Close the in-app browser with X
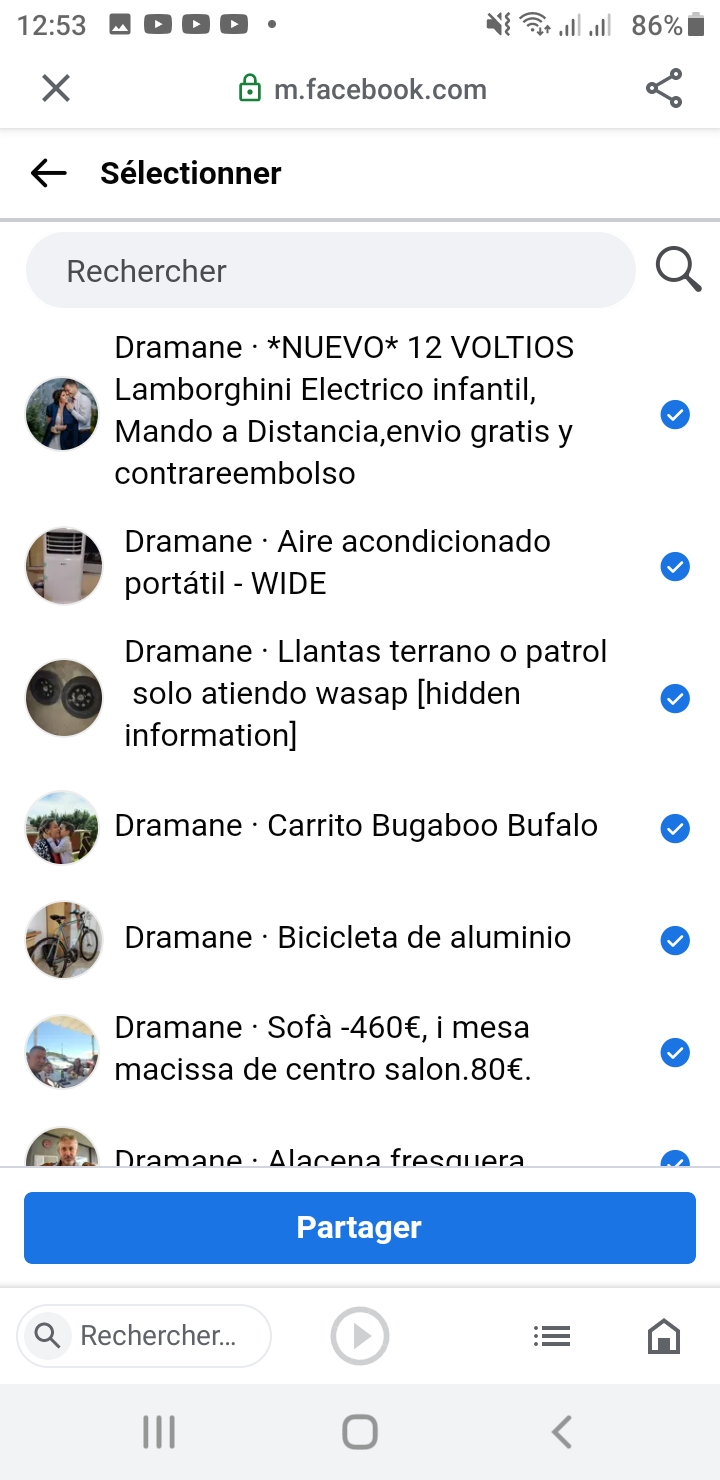The image size is (720, 1480). pos(56,89)
